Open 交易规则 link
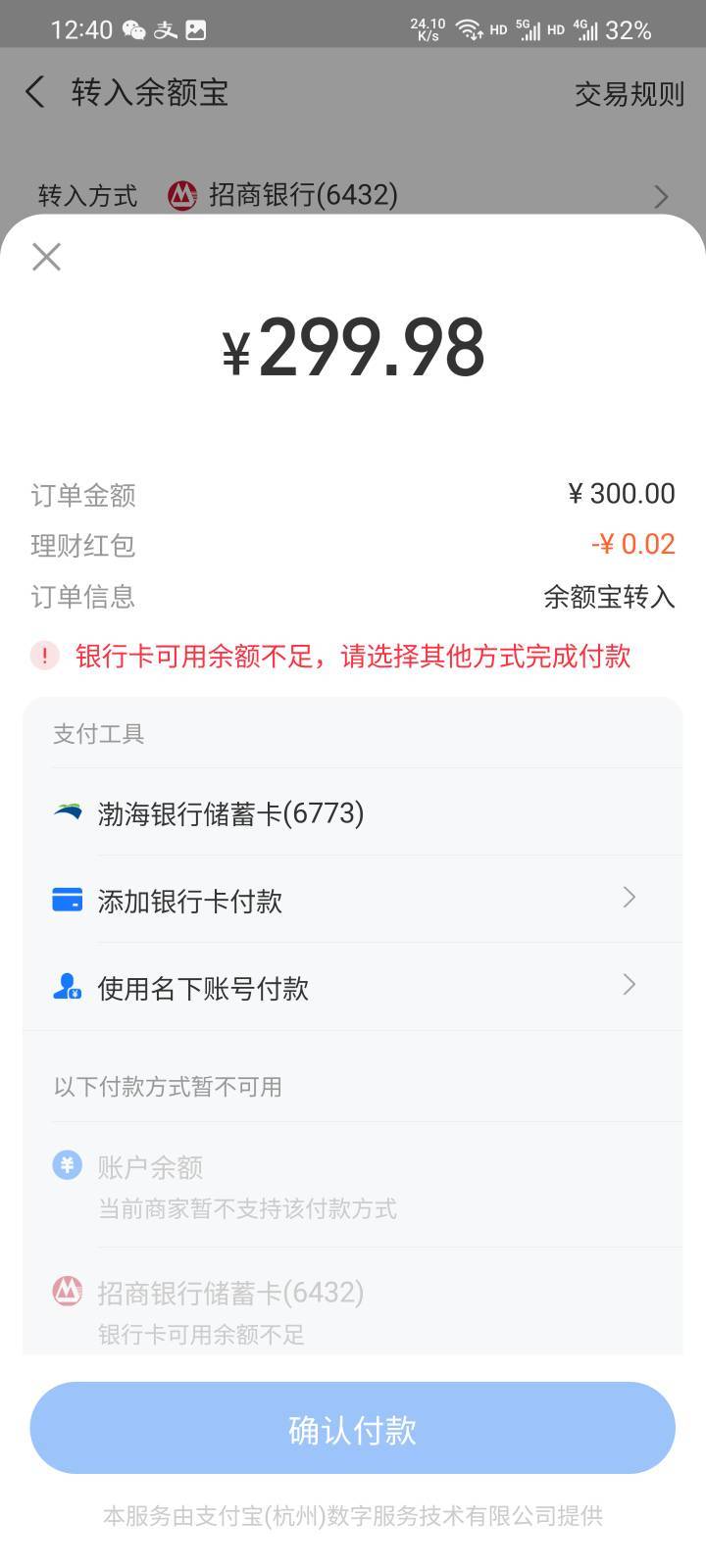Screen dimensions: 706x1568 point(629,94)
